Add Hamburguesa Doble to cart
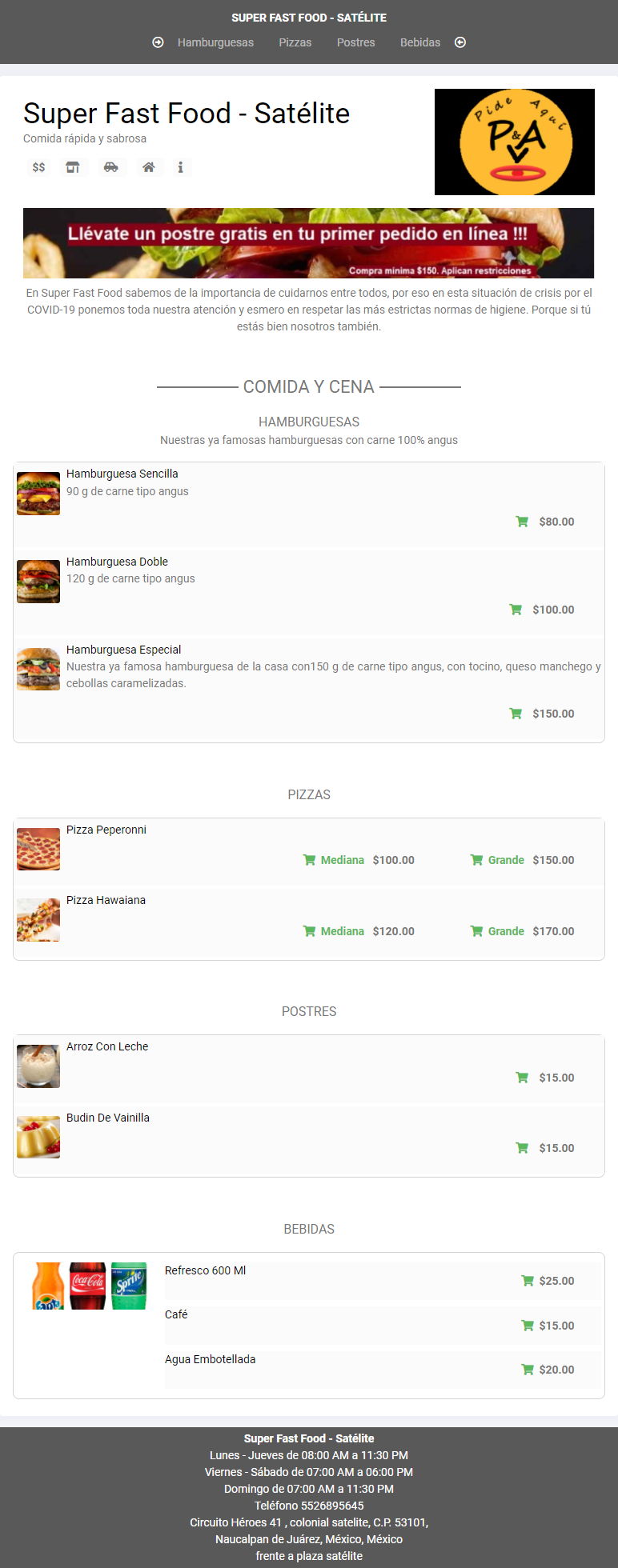 516,610
